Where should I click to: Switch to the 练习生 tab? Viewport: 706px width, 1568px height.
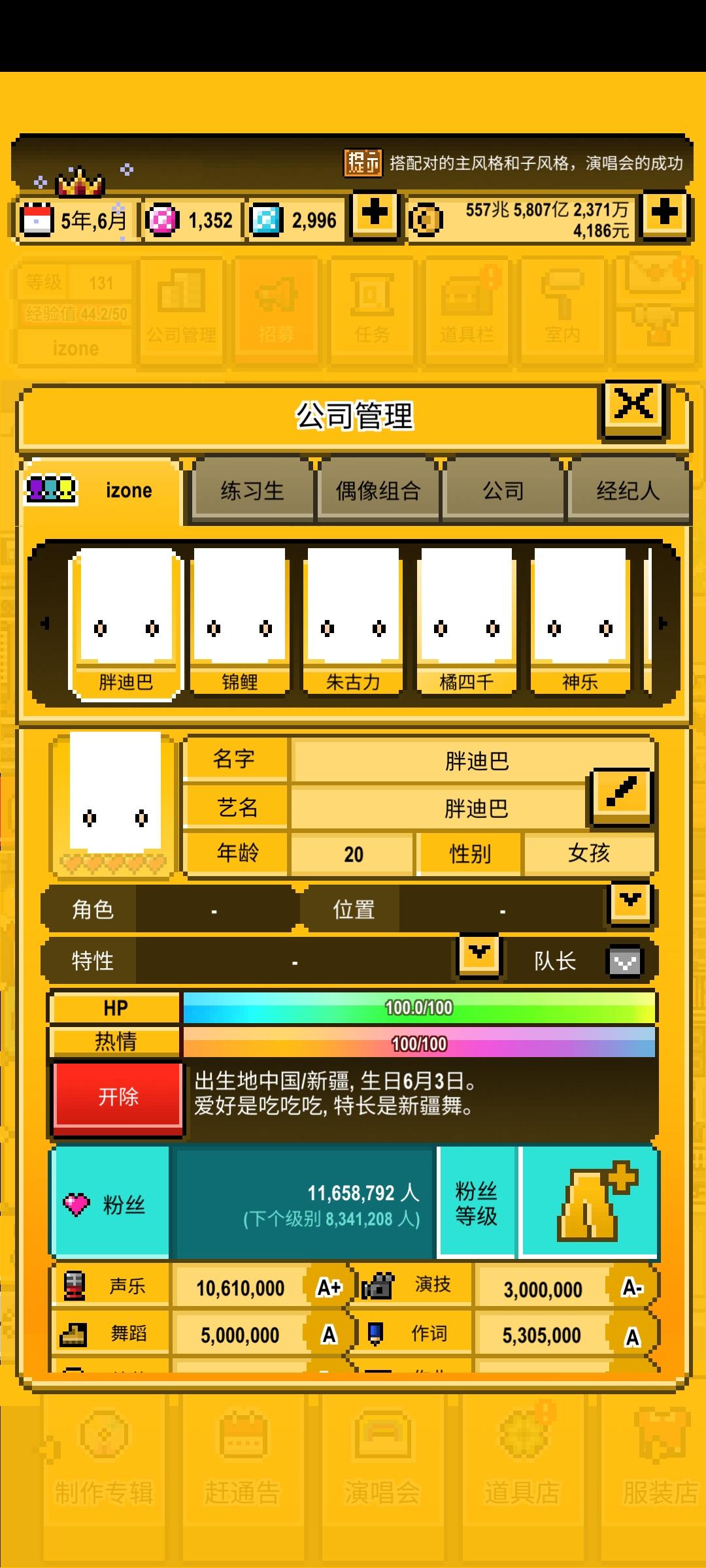click(252, 491)
